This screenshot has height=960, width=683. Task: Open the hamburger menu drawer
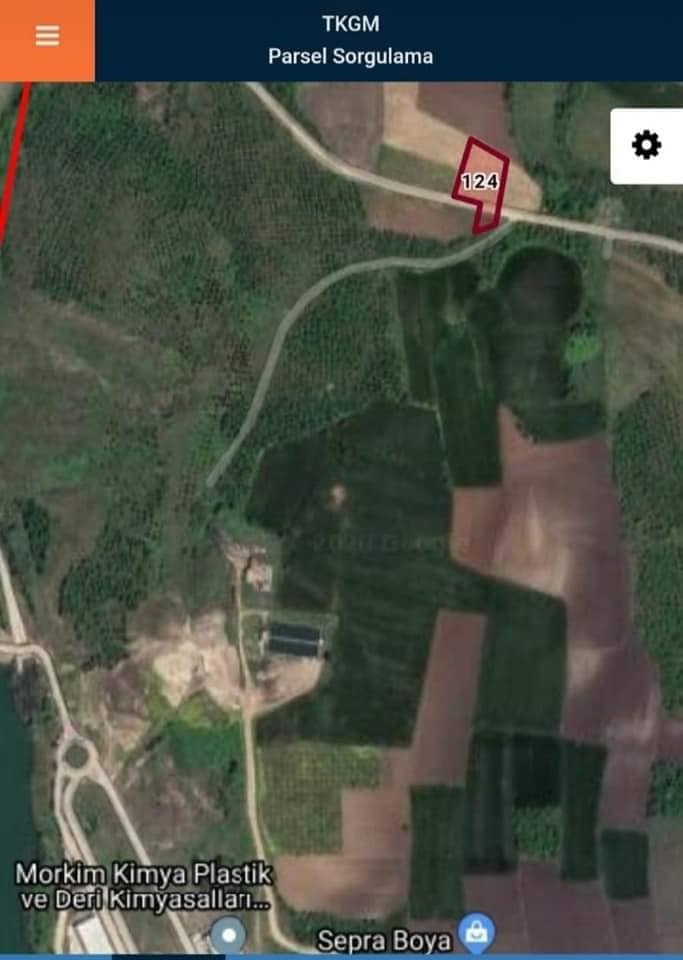pos(47,36)
